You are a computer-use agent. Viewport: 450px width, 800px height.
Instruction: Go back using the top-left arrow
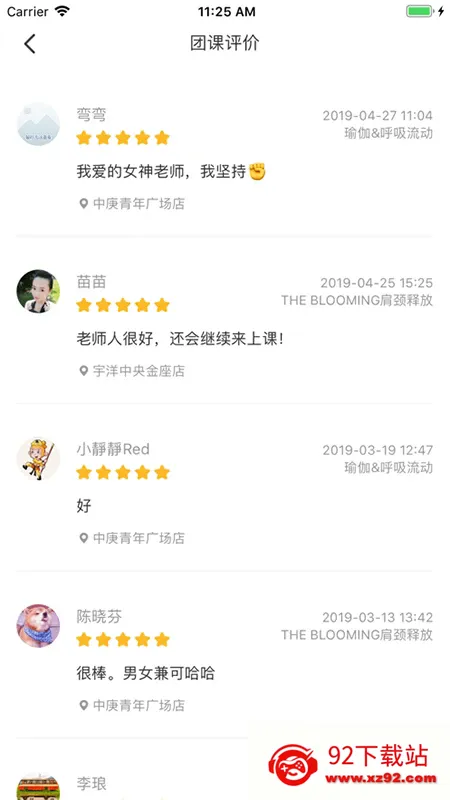(30, 44)
